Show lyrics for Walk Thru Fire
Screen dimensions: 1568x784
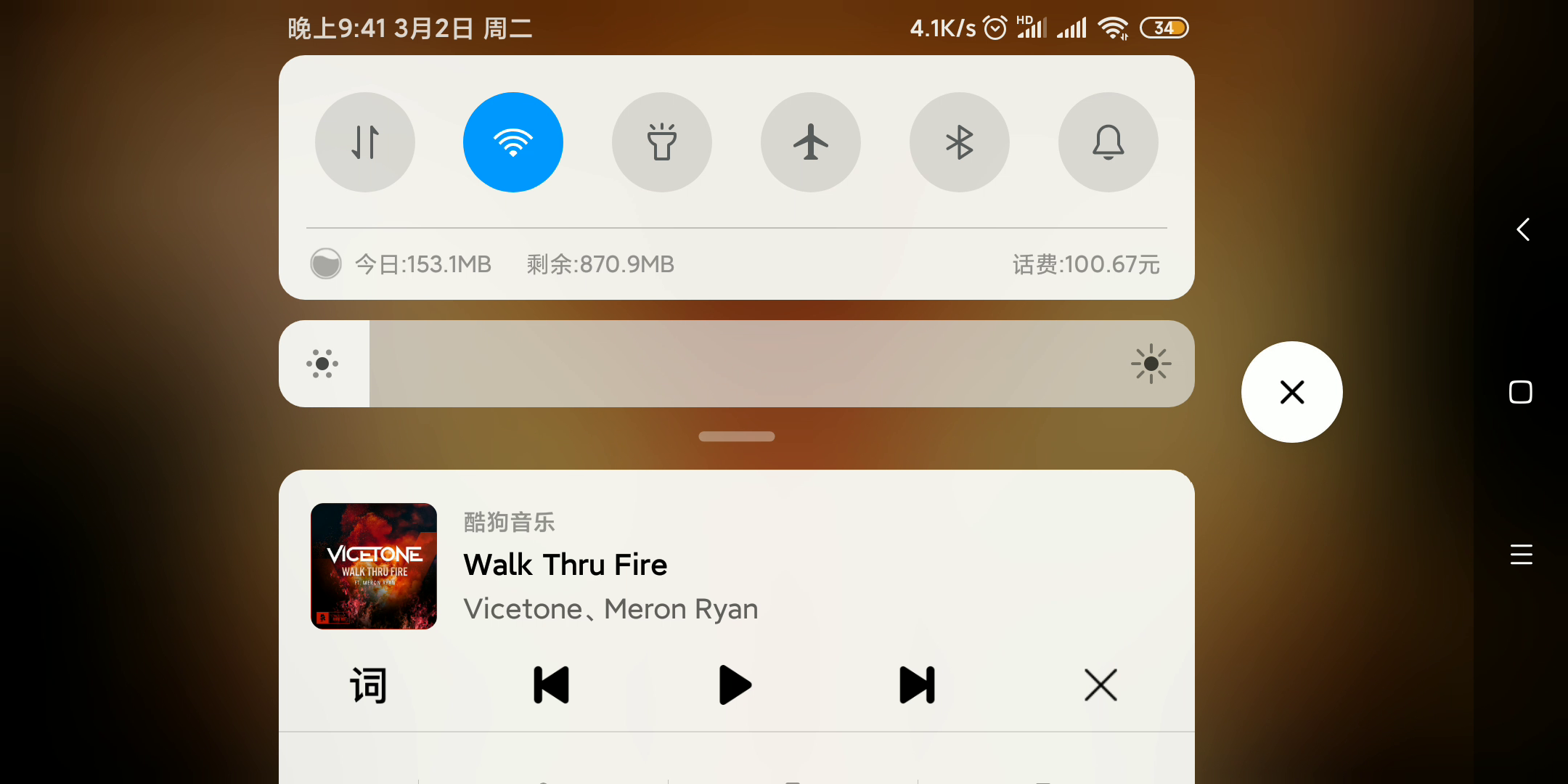pyautogui.click(x=368, y=685)
